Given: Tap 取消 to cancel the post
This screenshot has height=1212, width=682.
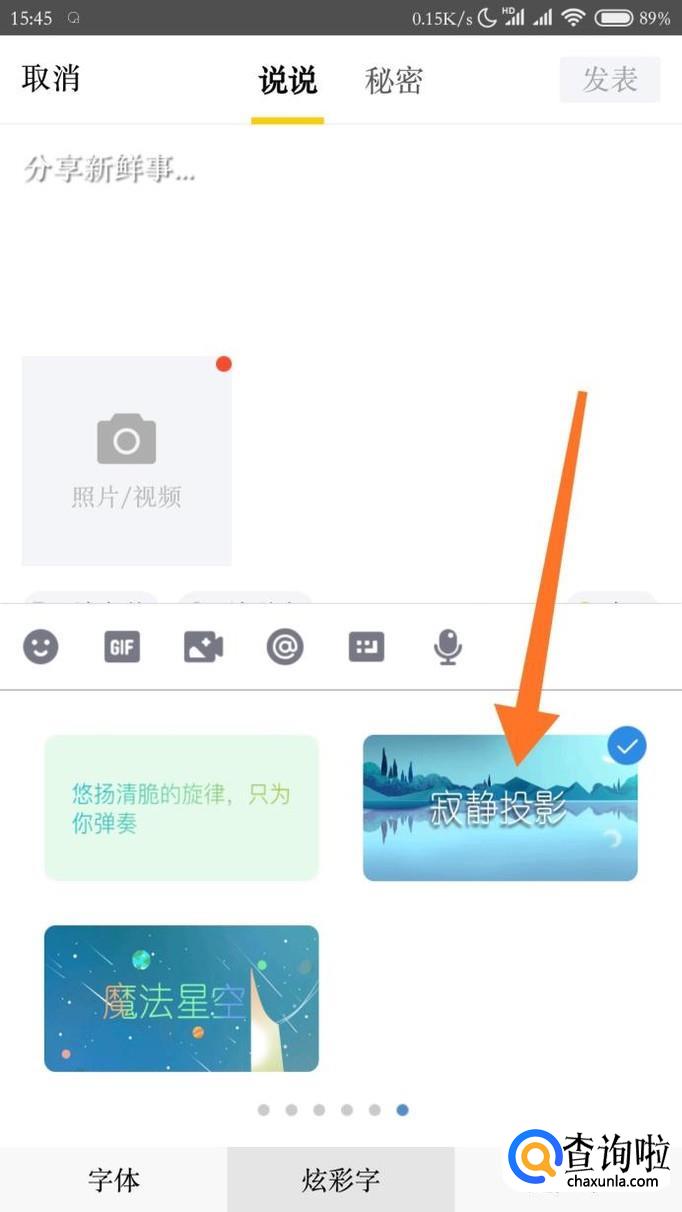Looking at the screenshot, I should (x=50, y=79).
